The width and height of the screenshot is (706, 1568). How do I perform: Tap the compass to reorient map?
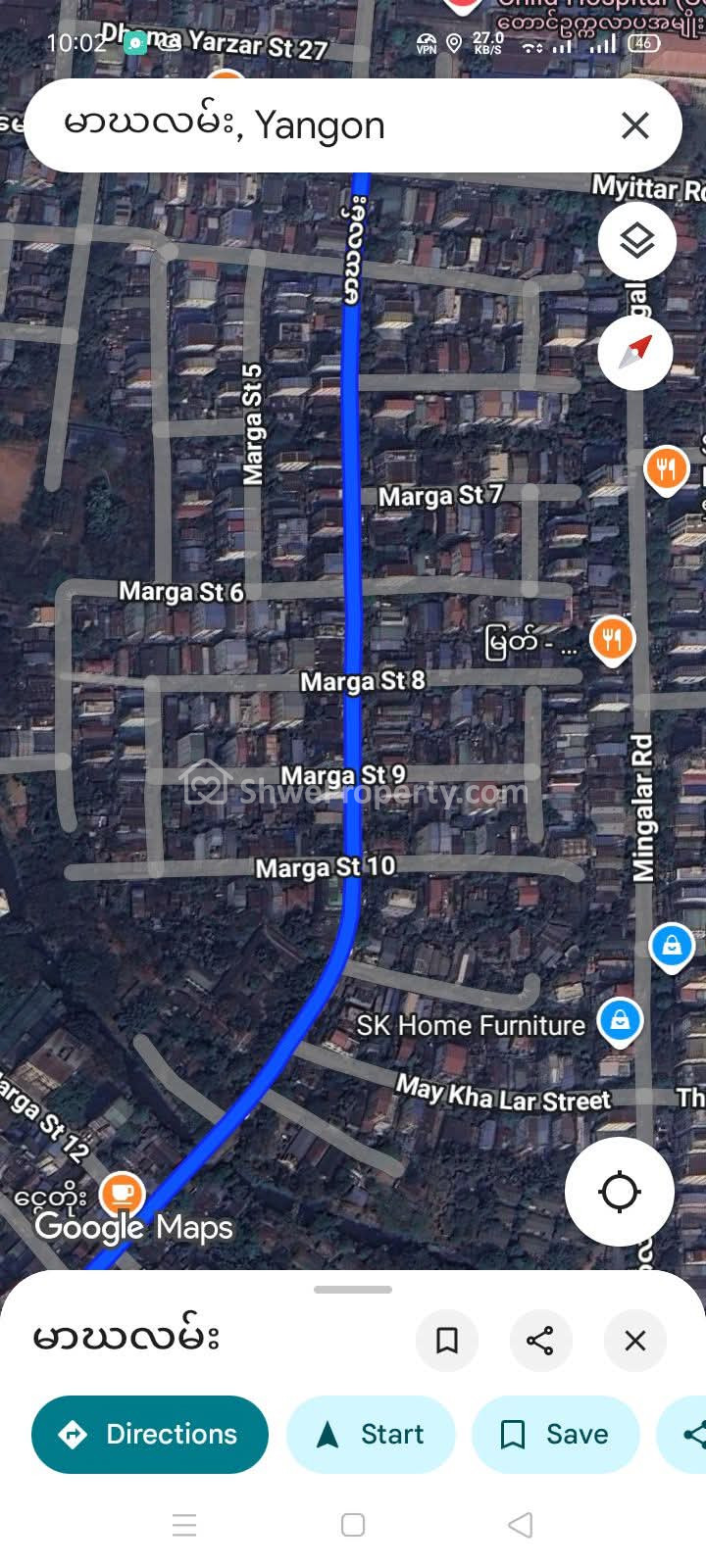click(635, 351)
